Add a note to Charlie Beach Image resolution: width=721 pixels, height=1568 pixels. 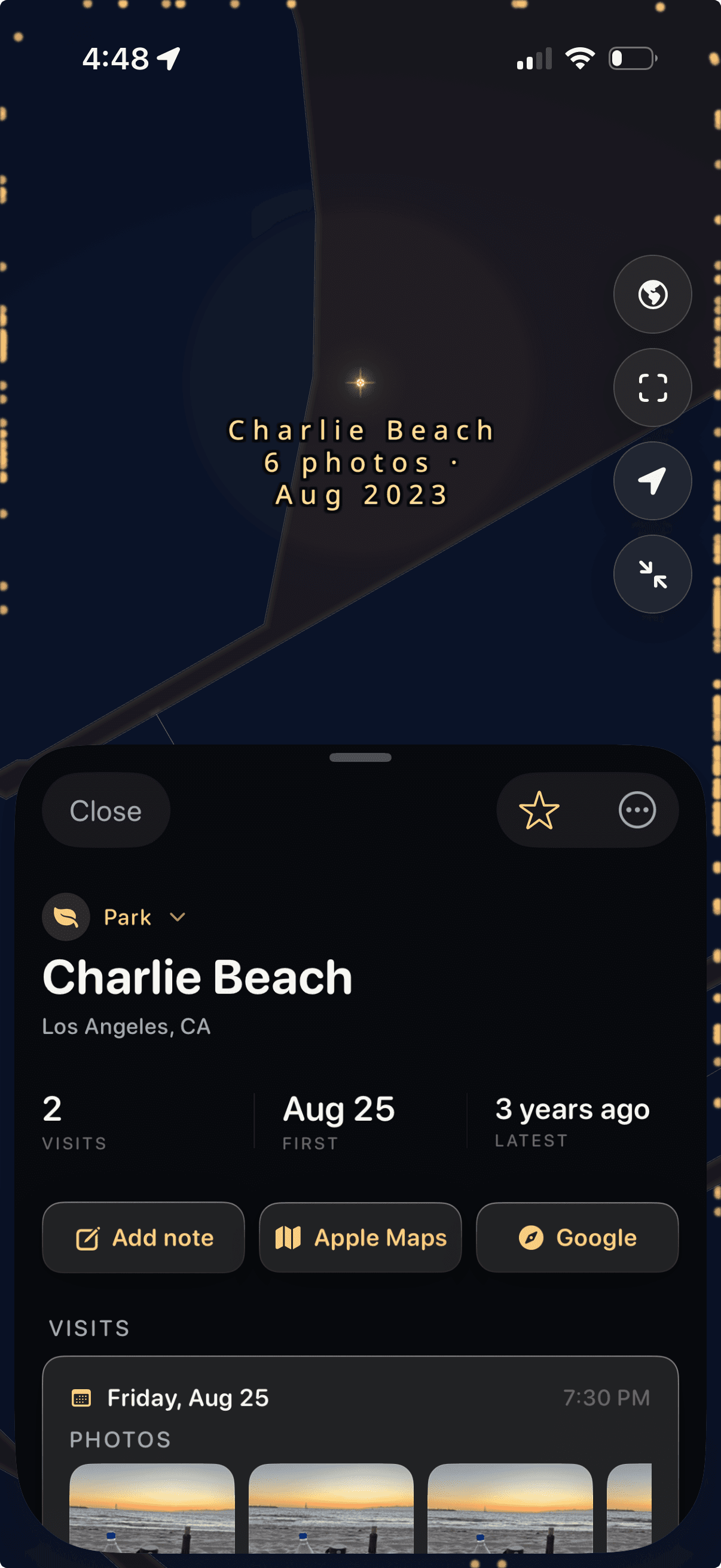tap(143, 1237)
